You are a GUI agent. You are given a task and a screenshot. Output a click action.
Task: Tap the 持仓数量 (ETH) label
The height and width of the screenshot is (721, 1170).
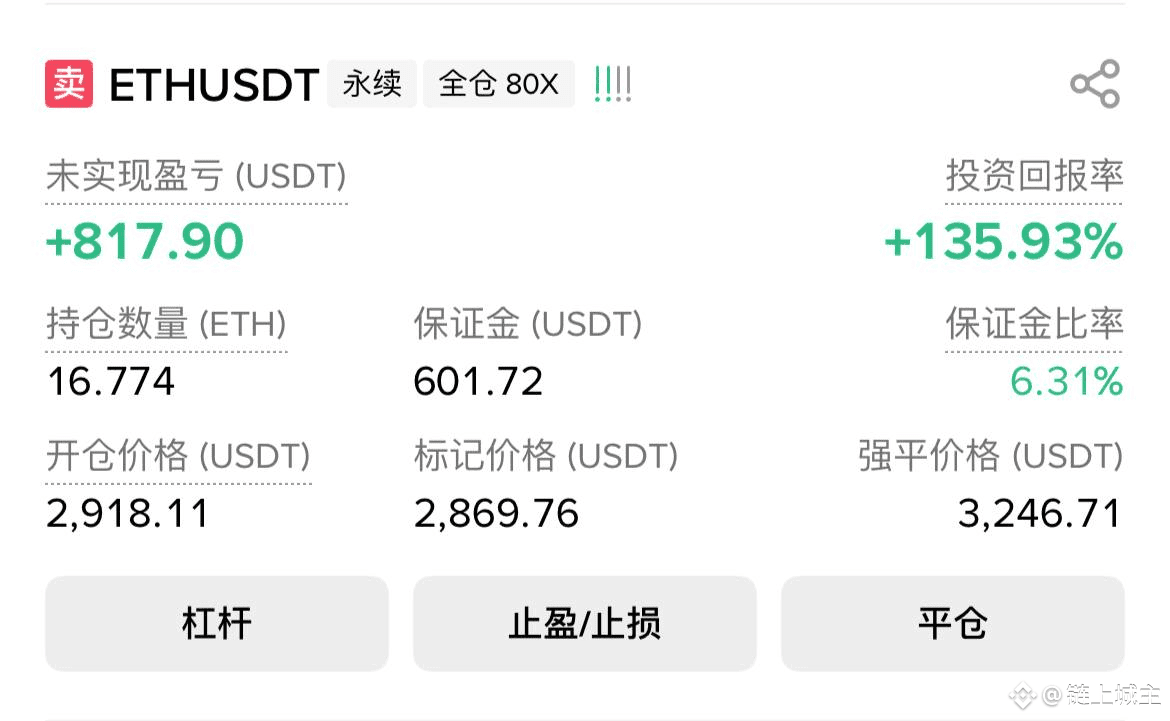point(166,325)
